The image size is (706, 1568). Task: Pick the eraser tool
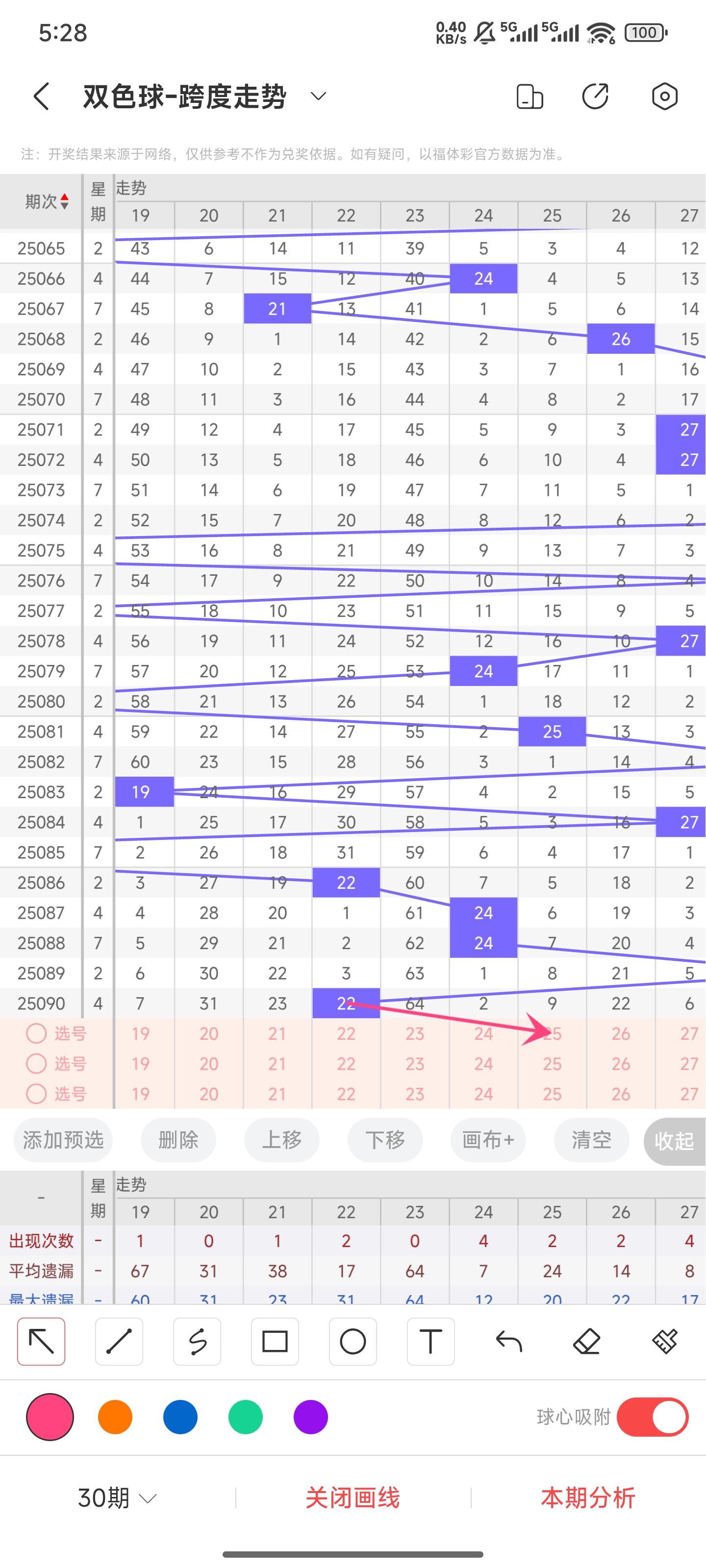pyautogui.click(x=586, y=1342)
